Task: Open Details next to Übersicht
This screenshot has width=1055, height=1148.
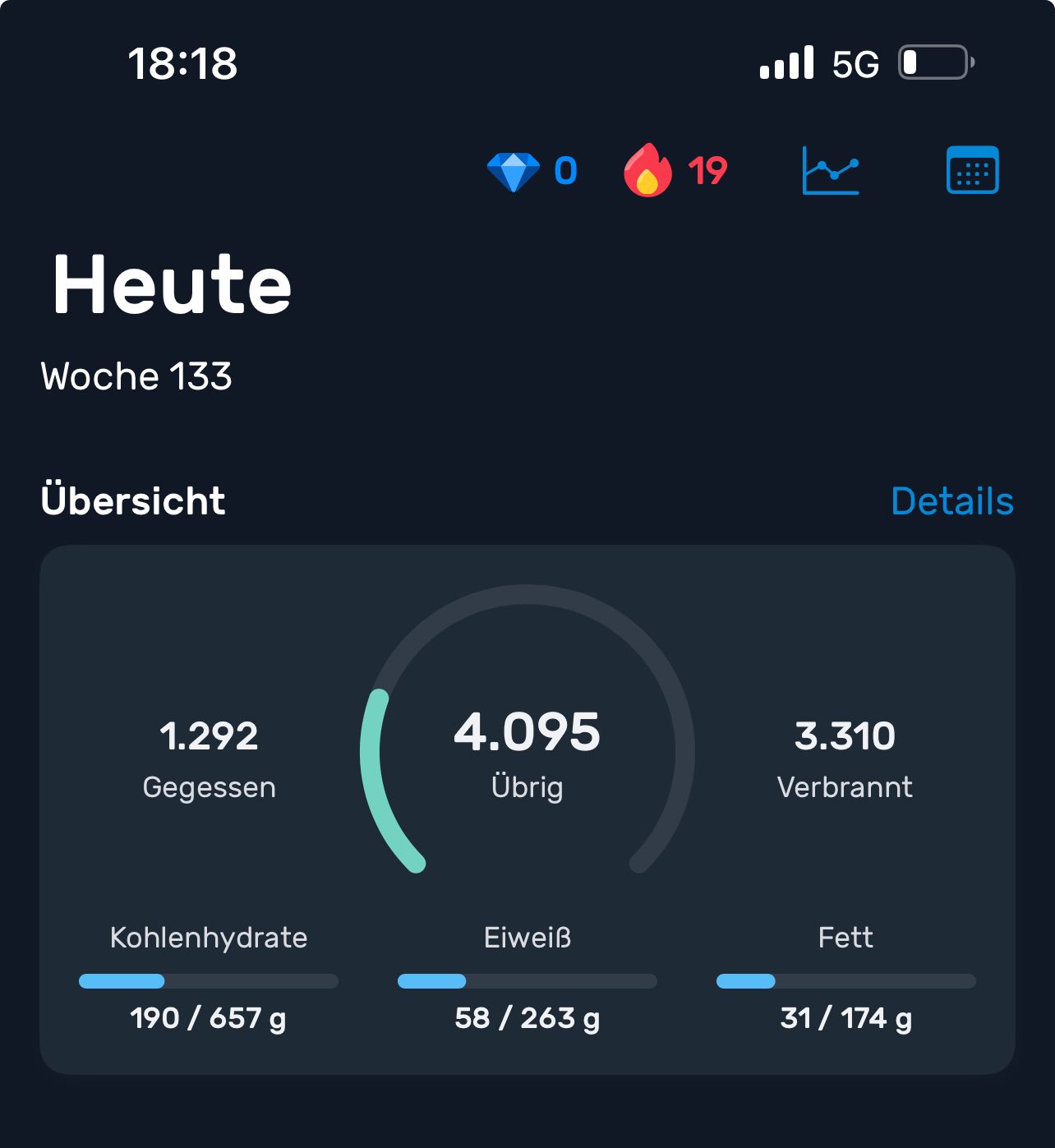Action: point(952,501)
